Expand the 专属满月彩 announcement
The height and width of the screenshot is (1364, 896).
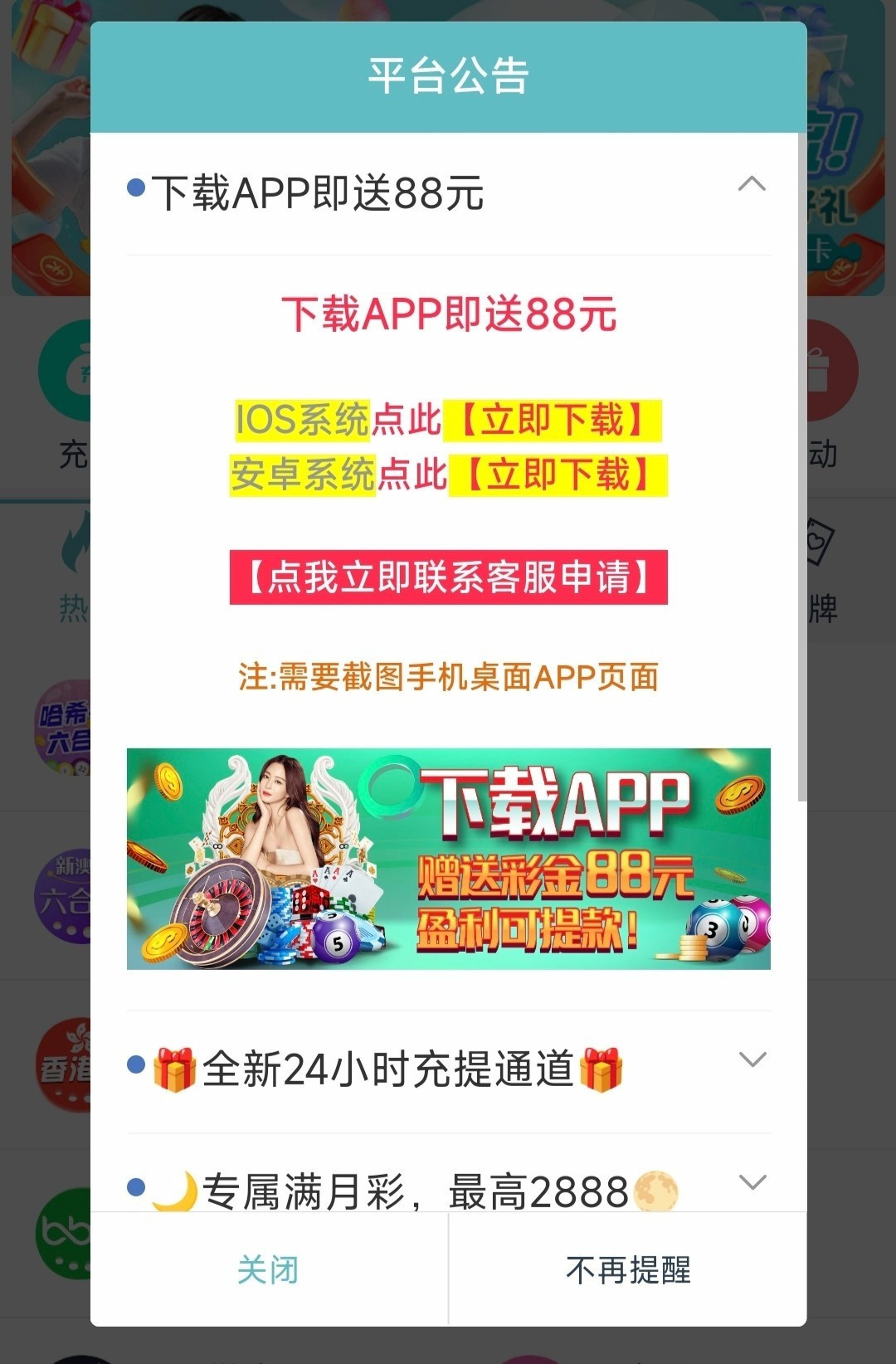click(752, 1182)
